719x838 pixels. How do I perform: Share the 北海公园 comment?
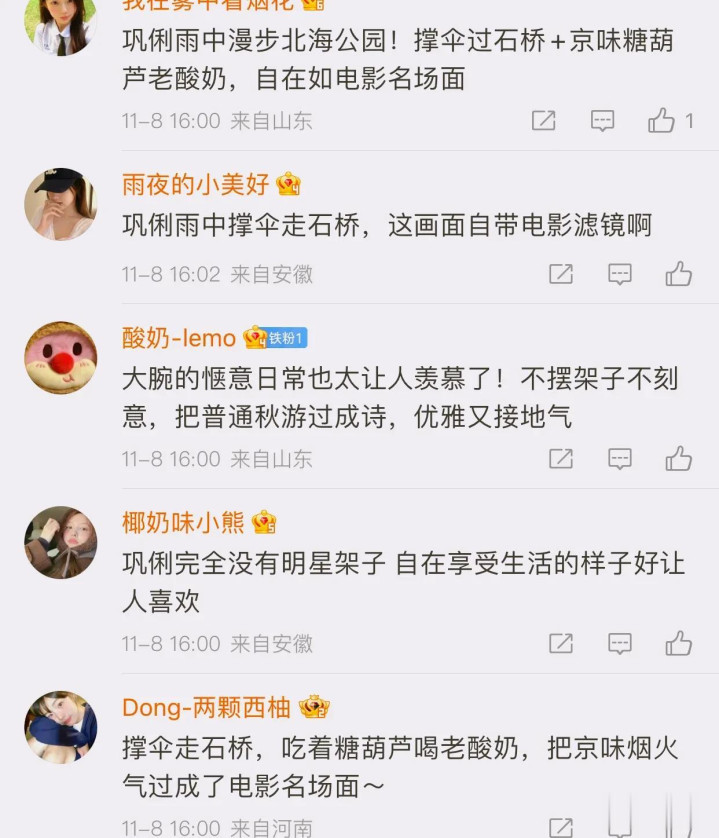click(543, 121)
